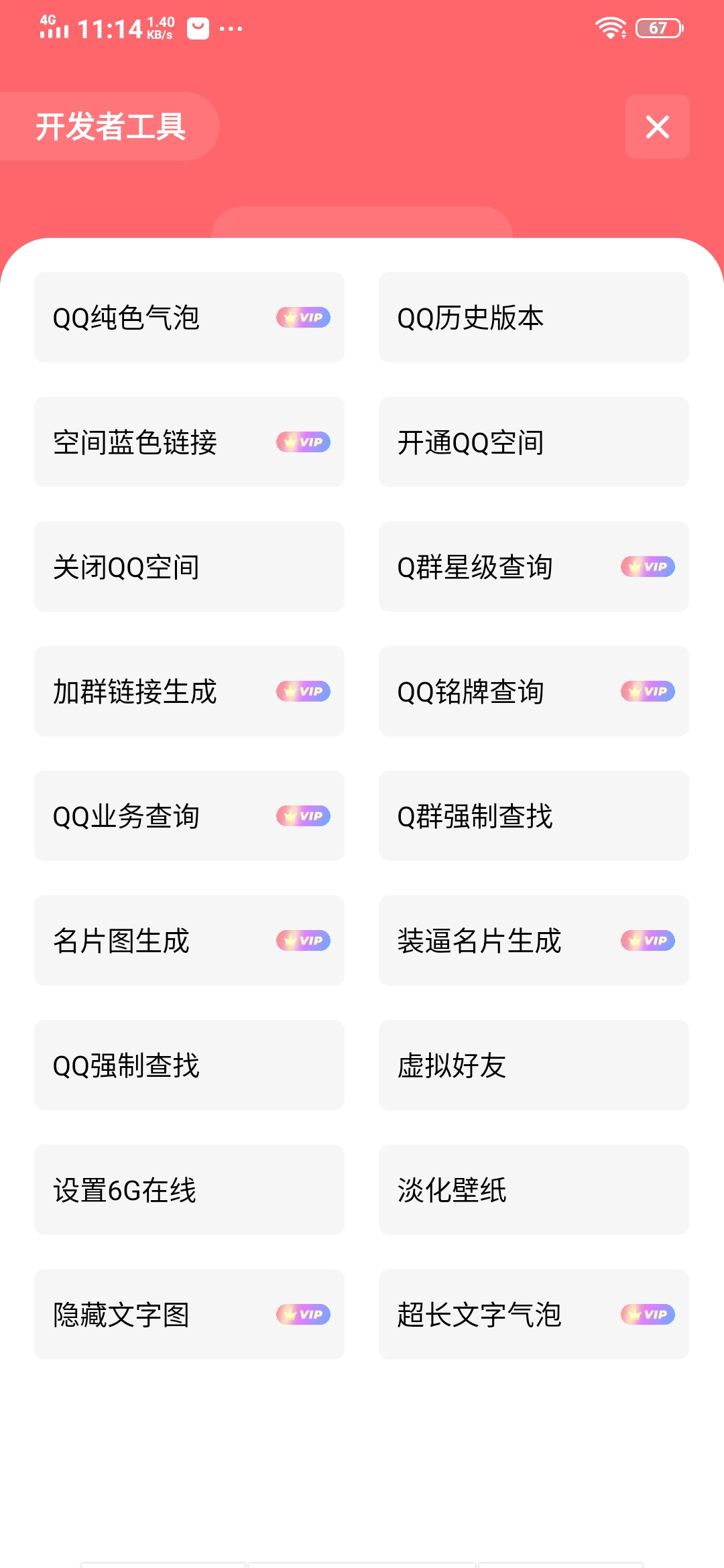Choose 关闭QQ空间
Screen dimensions: 724x1568
tap(189, 567)
